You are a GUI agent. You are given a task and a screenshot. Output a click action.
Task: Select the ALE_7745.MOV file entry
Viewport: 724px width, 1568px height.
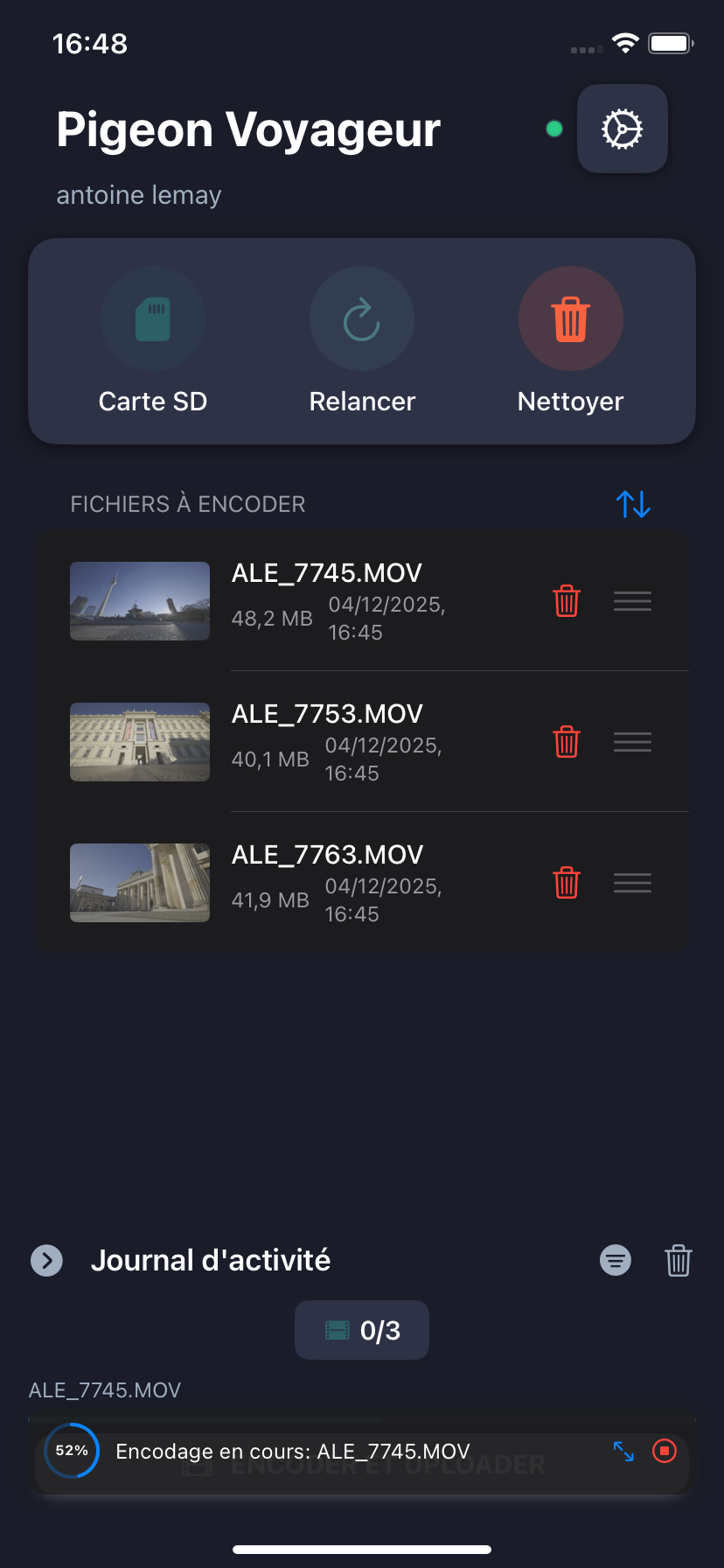pyautogui.click(x=327, y=572)
